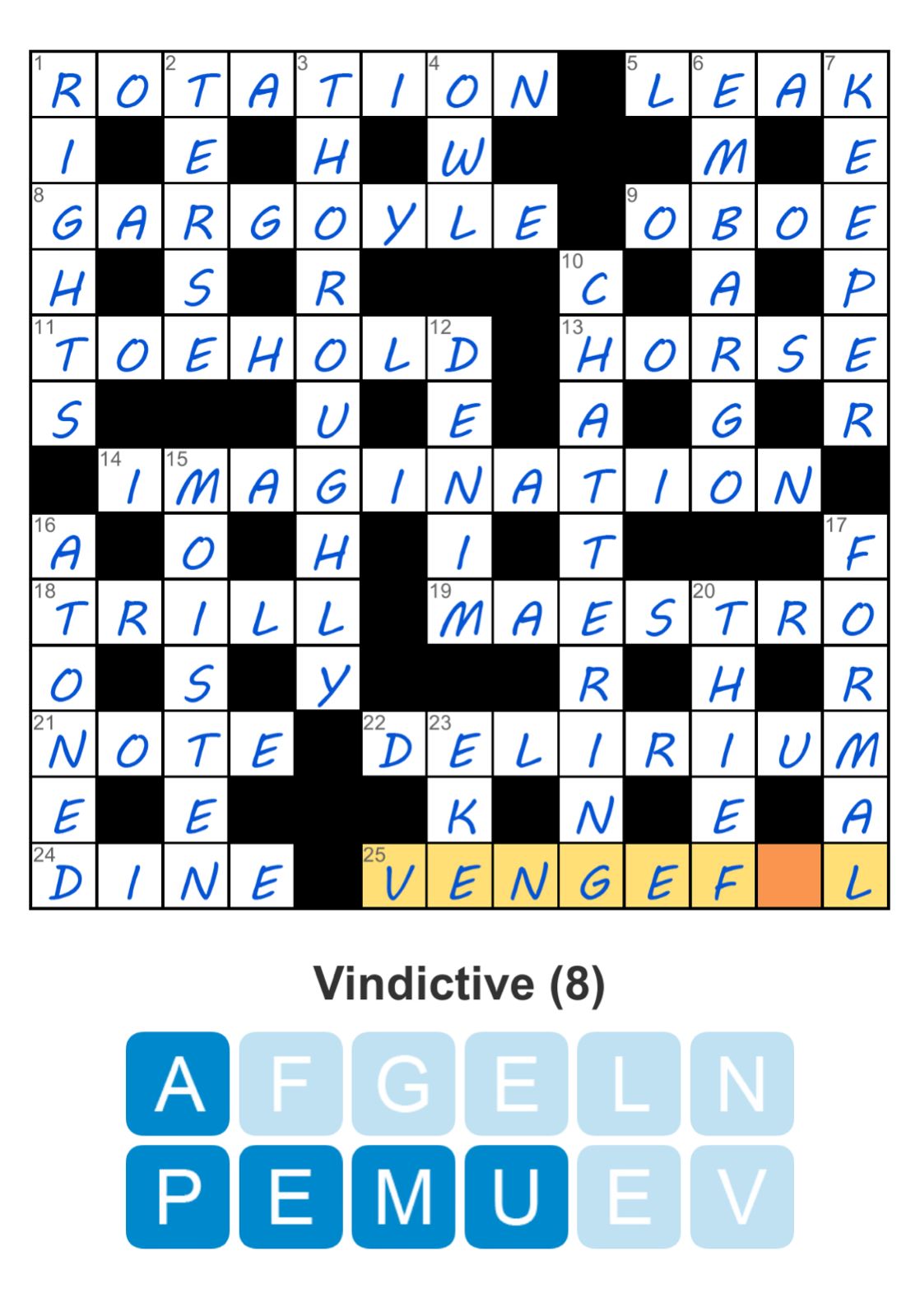
Task: Select the grid cell numbered 13
Action: (592, 349)
